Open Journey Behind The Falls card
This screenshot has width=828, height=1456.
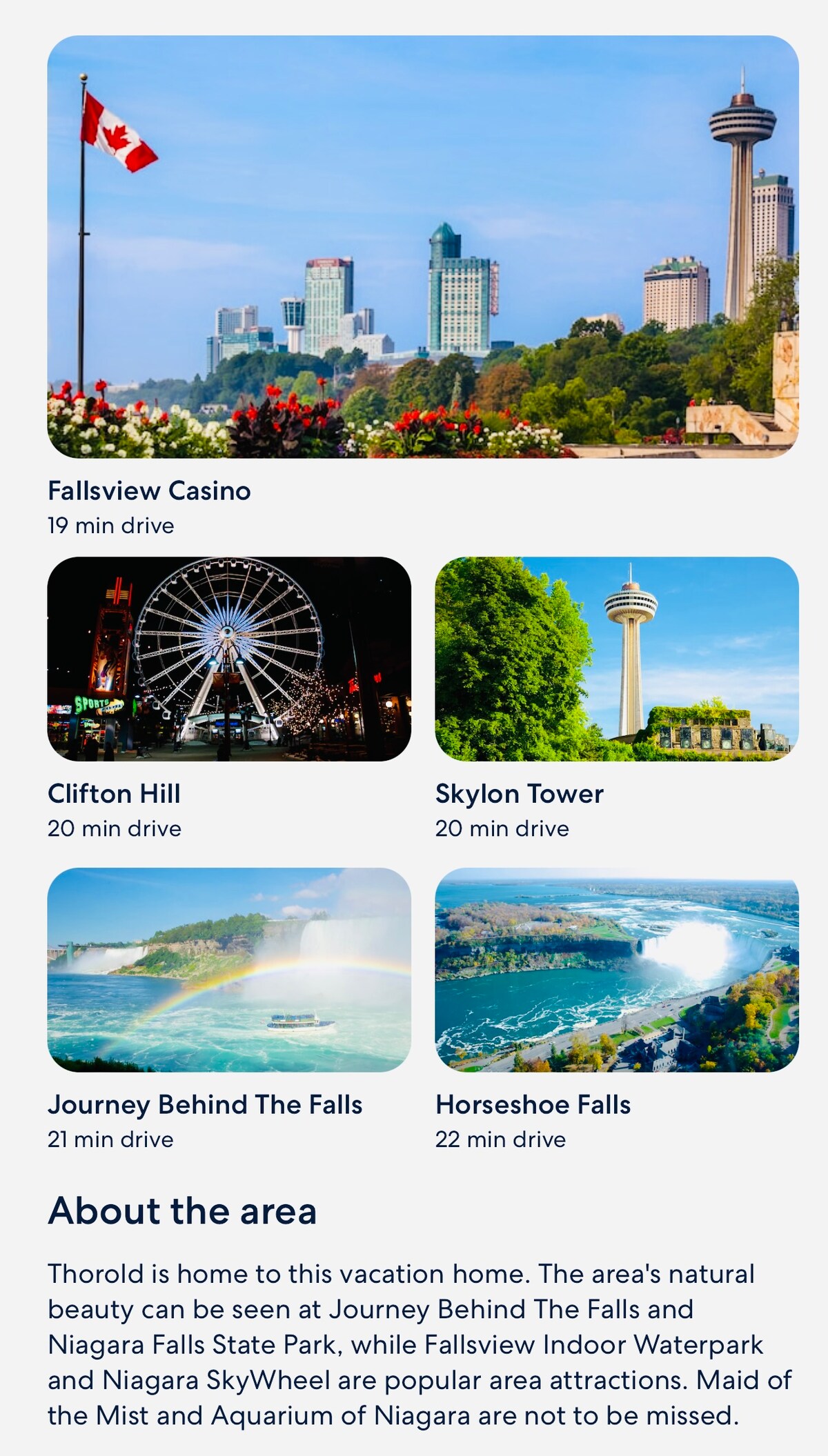229,969
